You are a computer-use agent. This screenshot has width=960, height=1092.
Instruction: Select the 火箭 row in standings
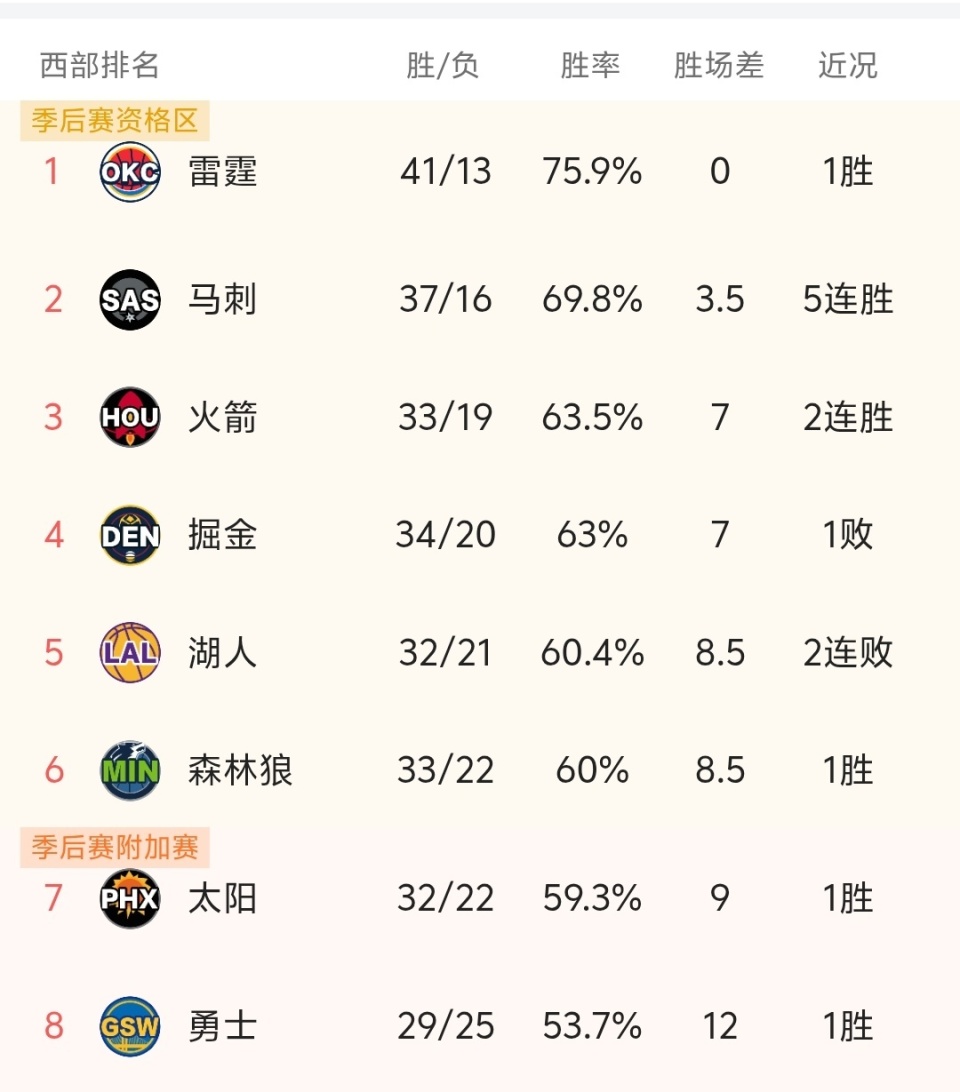(x=222, y=416)
